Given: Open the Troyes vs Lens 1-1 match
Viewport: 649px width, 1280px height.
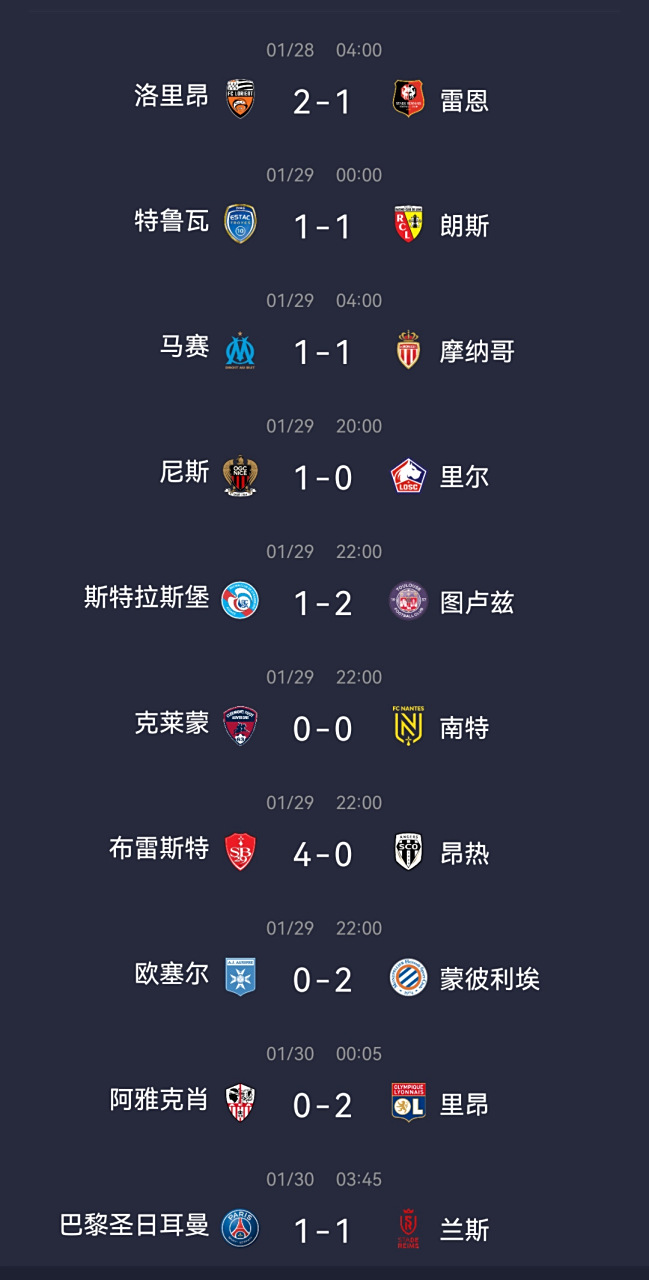Looking at the screenshot, I should point(322,226).
